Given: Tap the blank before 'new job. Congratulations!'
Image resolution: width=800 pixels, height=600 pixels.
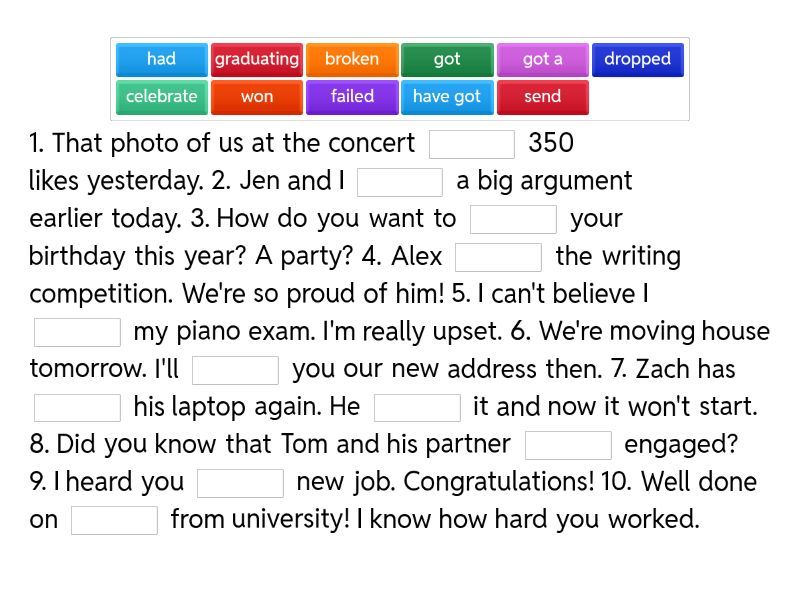Looking at the screenshot, I should point(240,483).
